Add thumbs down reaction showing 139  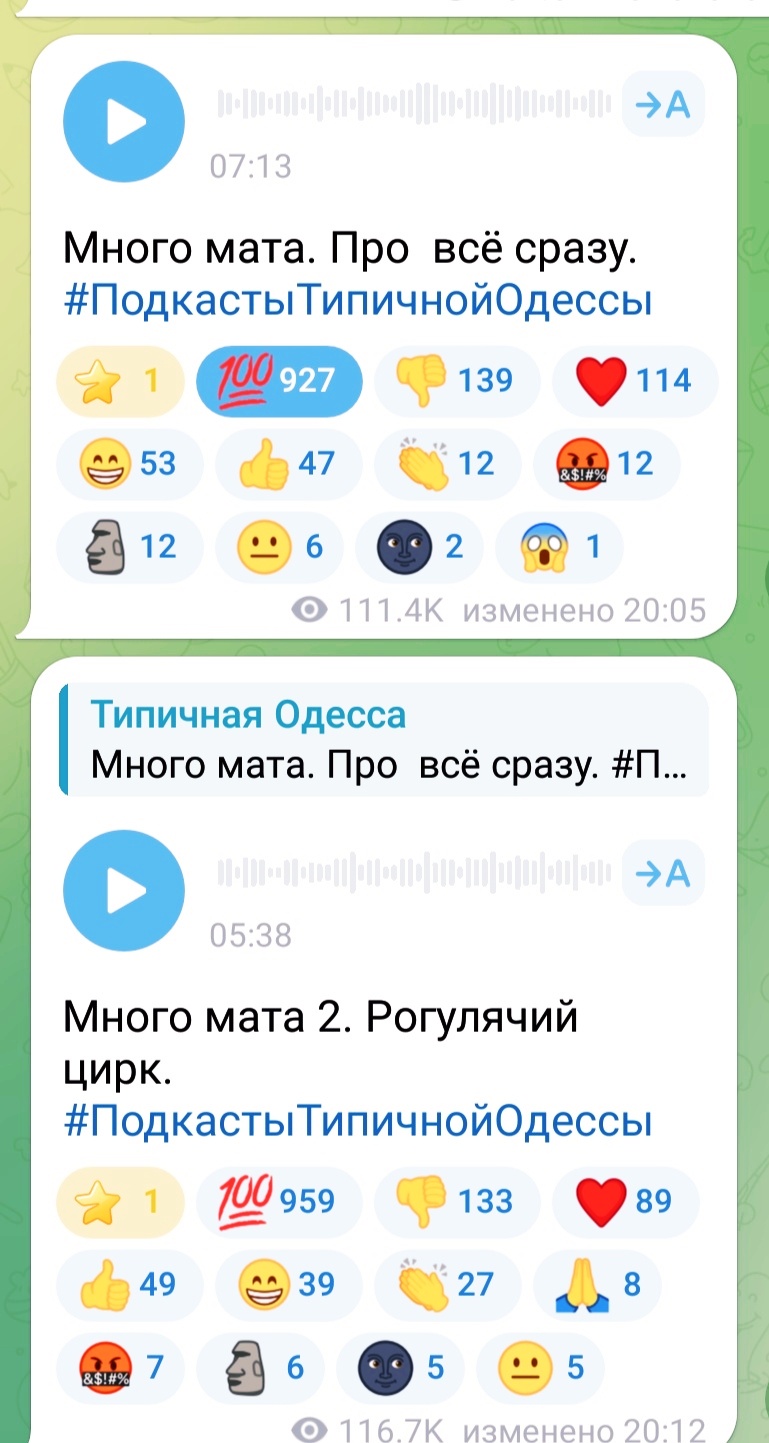point(456,381)
